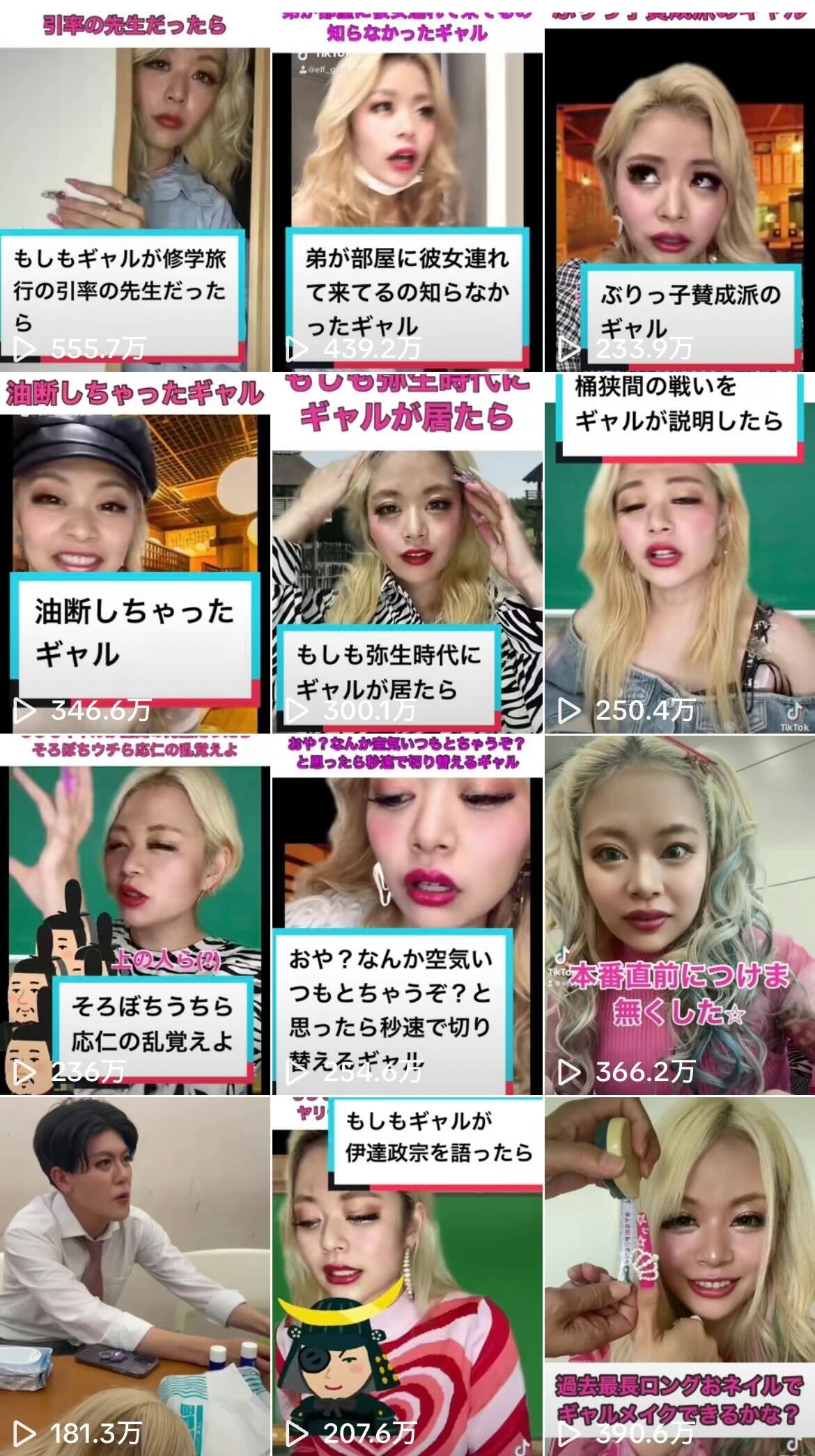Image resolution: width=815 pixels, height=1456 pixels.
Task: View video 'おや?なんか空気いつもとちゃうぞ?'
Action: pyautogui.click(x=407, y=913)
